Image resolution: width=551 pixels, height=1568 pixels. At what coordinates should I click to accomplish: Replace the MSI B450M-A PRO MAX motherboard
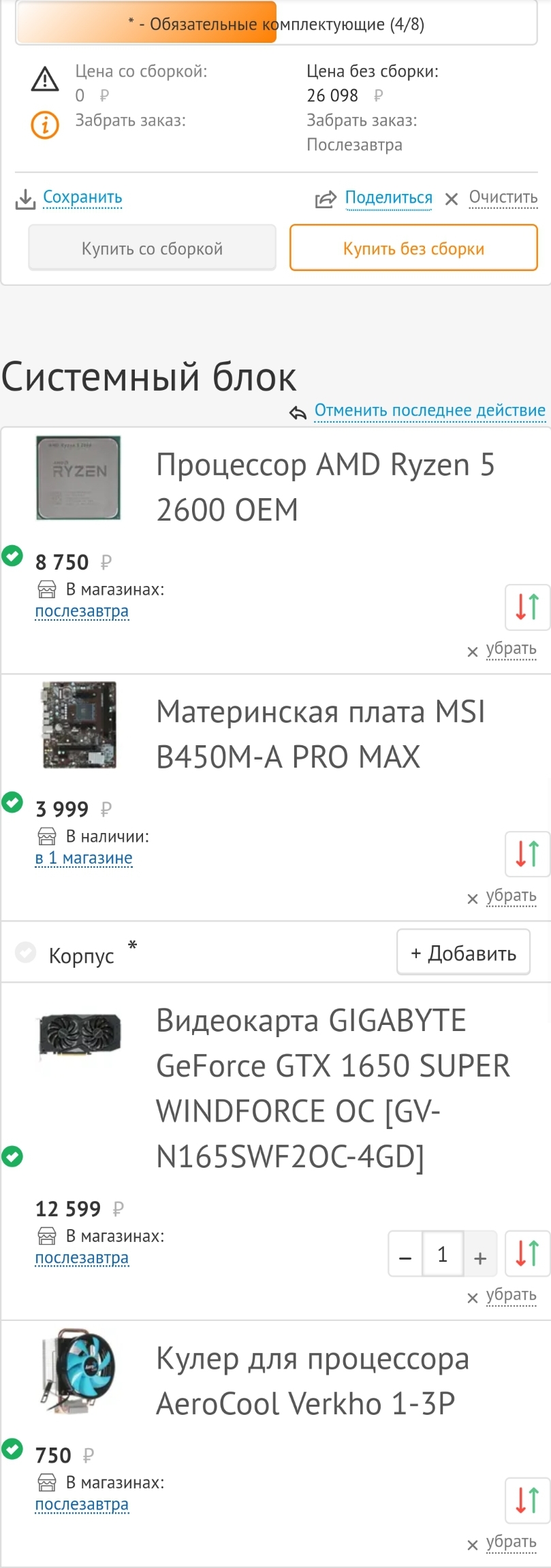[527, 854]
